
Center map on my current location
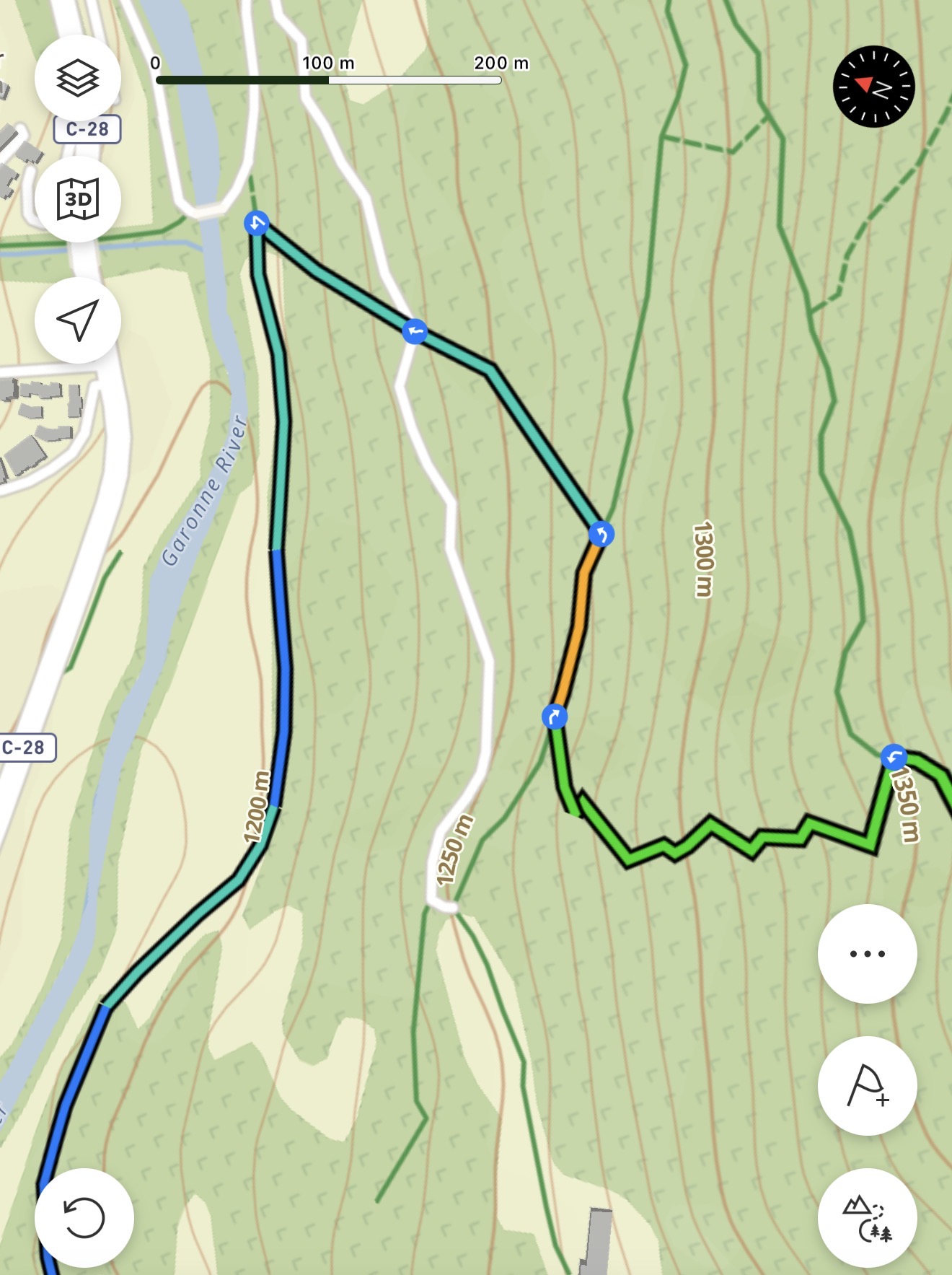click(78, 320)
